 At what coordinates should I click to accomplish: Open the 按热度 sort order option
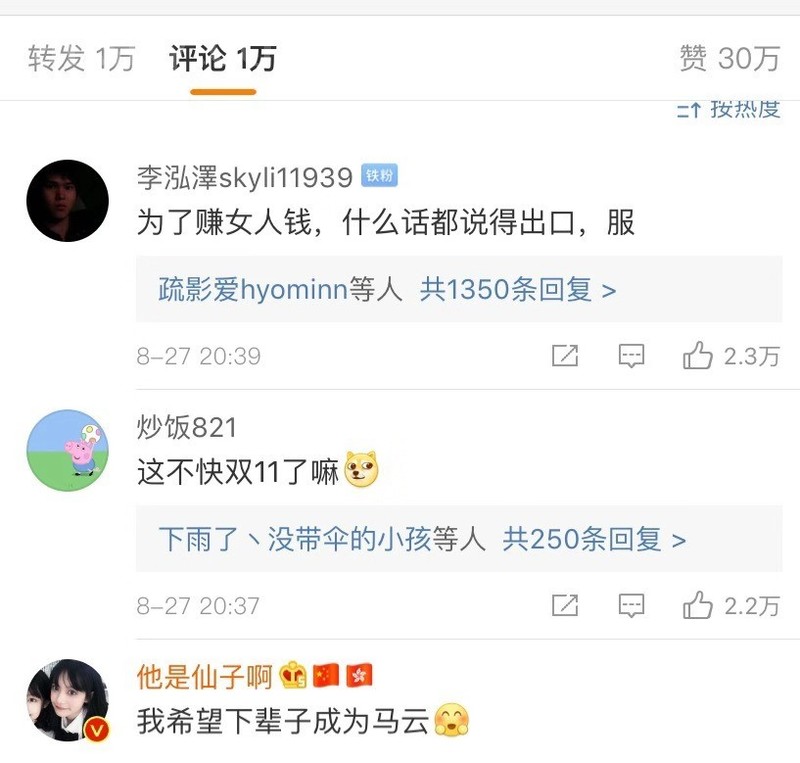click(730, 109)
